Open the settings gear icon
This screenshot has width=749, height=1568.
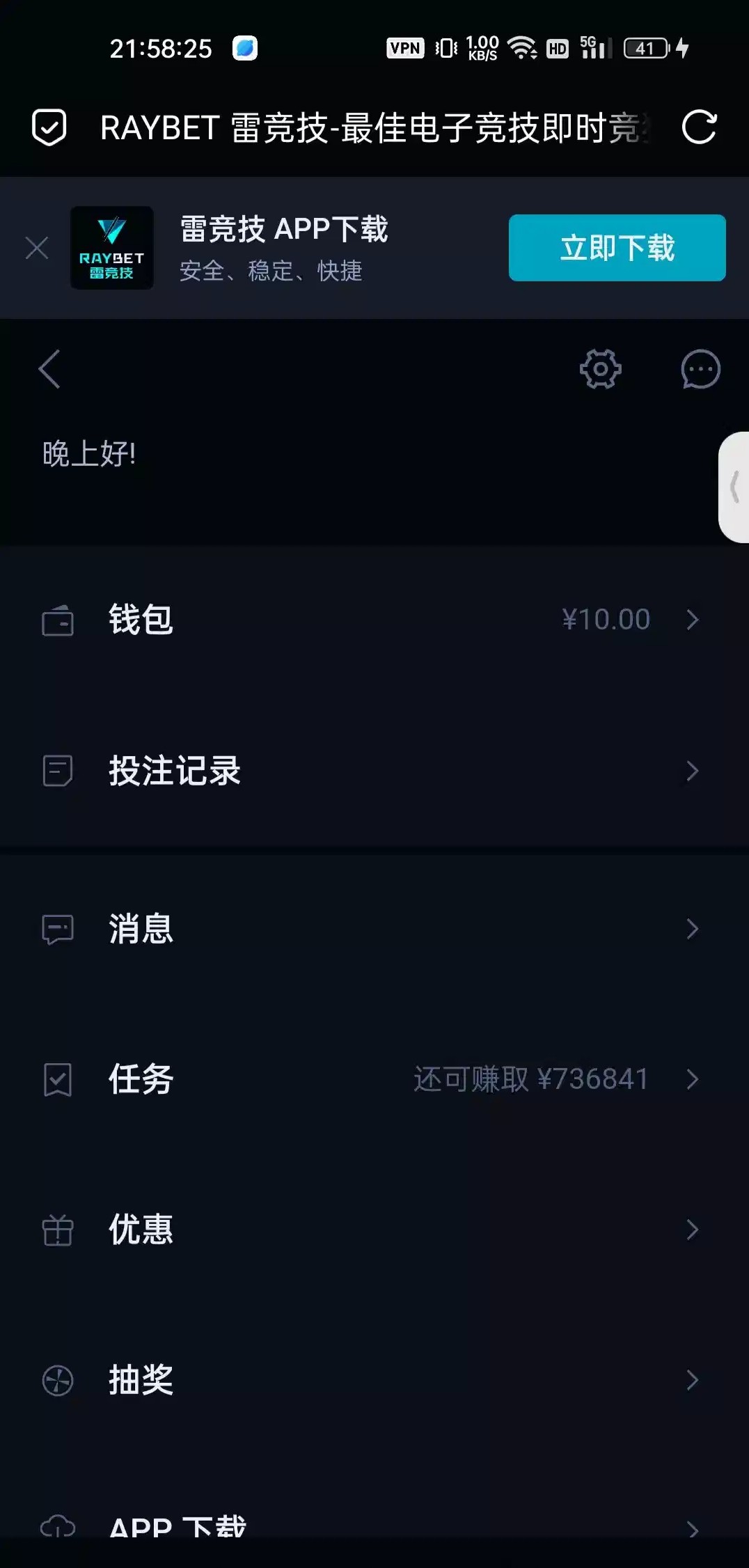pos(600,369)
